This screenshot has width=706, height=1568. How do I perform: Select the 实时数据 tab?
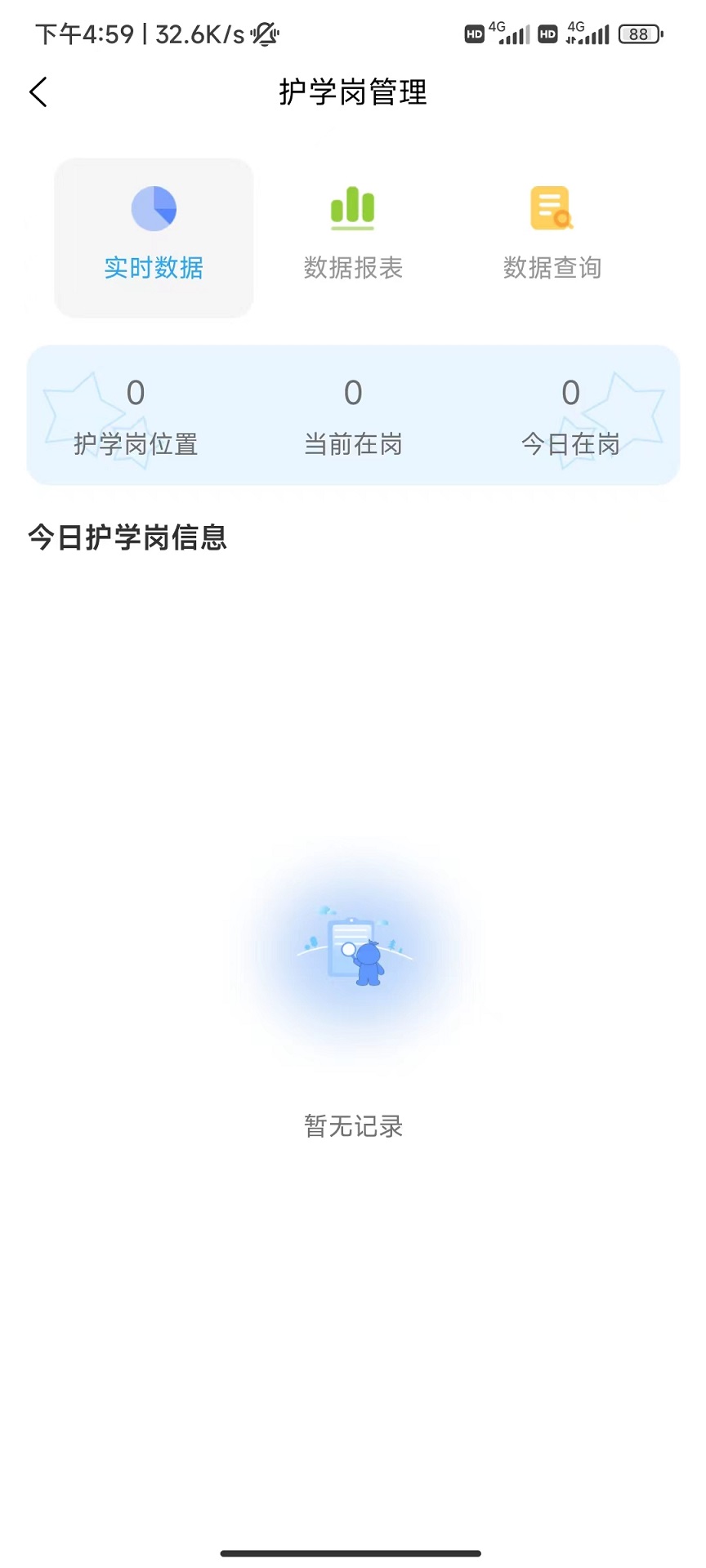[x=154, y=237]
